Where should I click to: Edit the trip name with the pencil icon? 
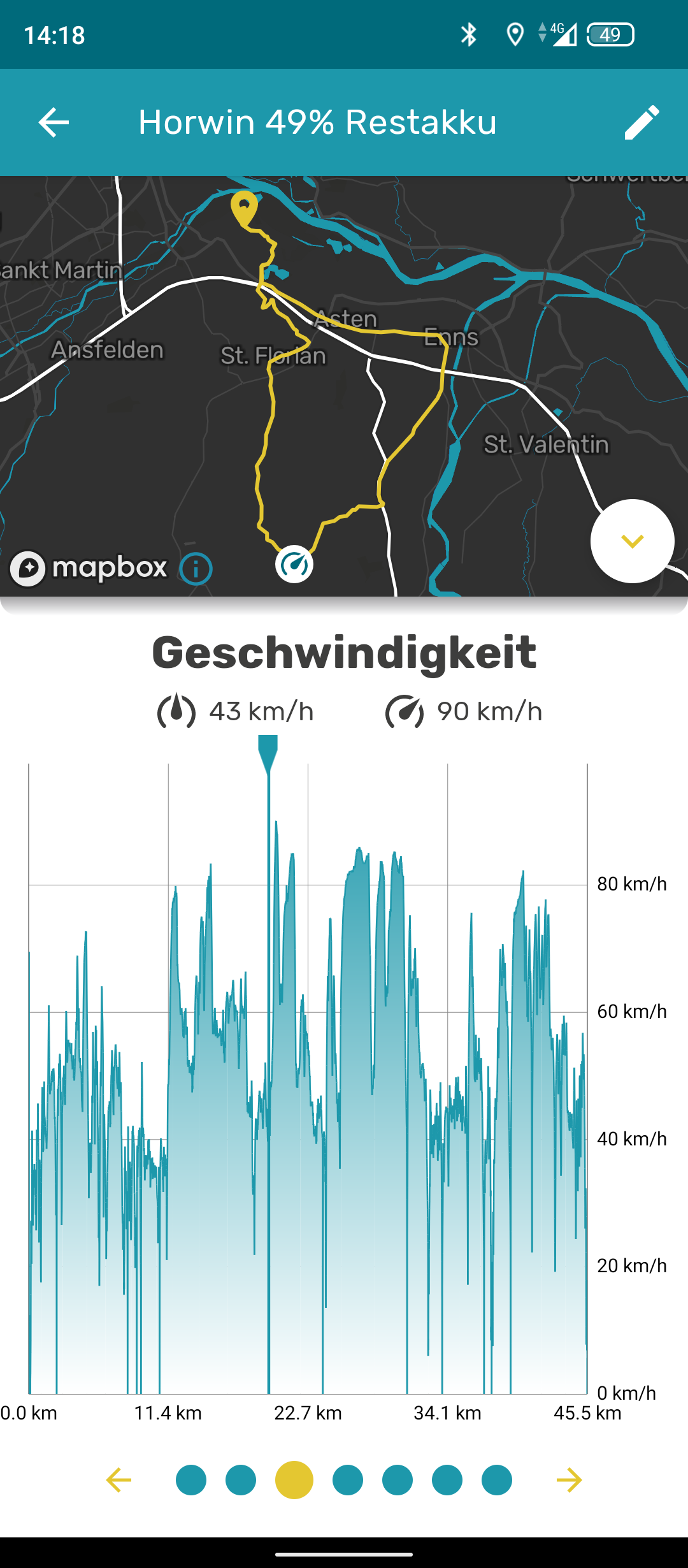point(641,122)
